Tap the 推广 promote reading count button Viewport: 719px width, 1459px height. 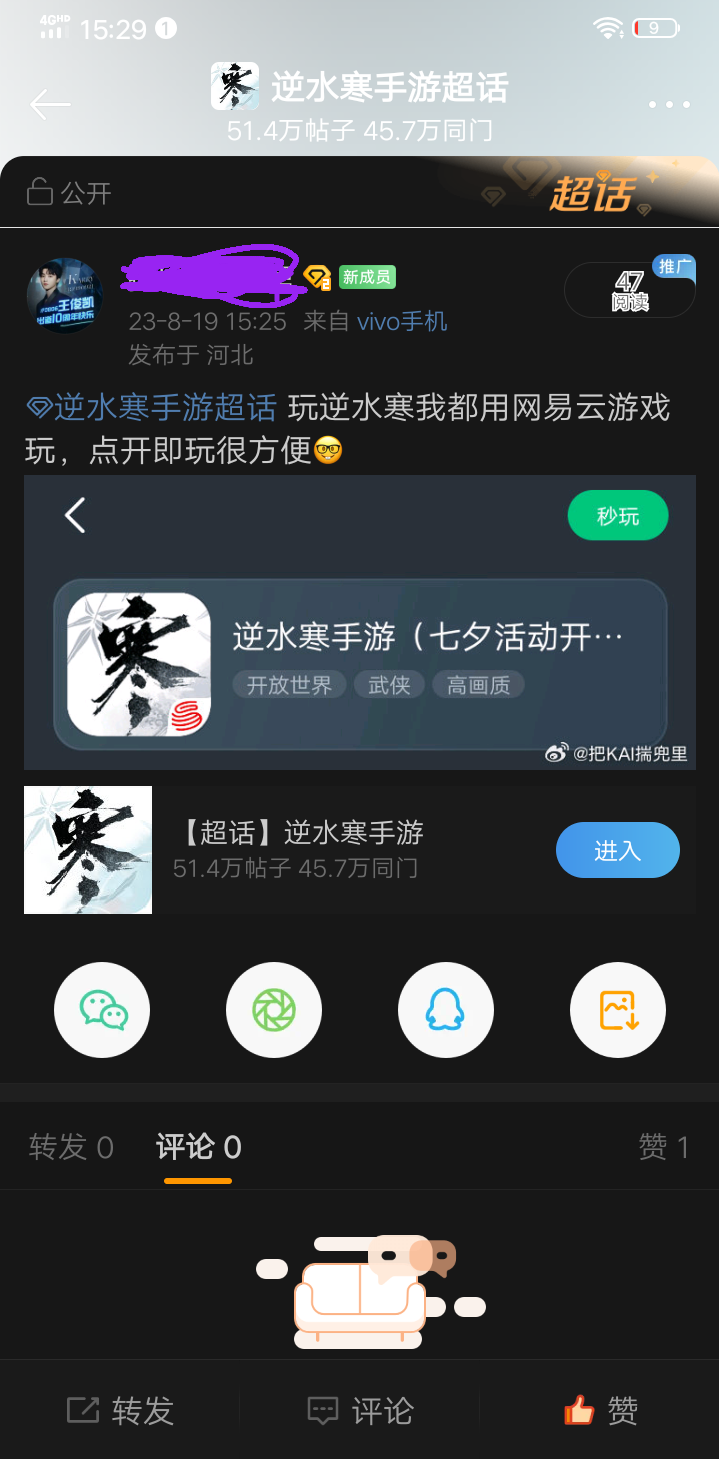click(630, 289)
